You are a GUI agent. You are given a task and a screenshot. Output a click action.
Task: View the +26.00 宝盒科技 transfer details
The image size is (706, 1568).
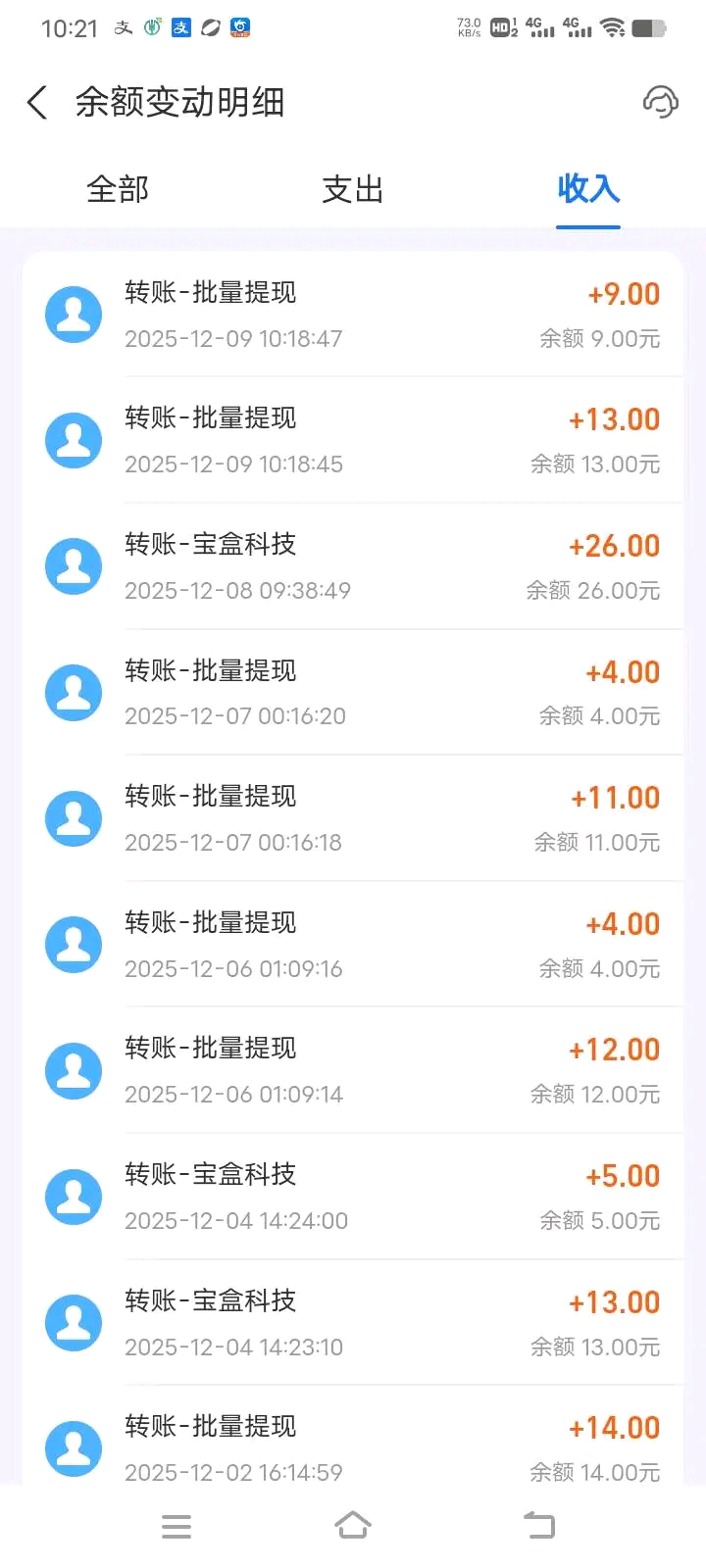click(x=353, y=566)
